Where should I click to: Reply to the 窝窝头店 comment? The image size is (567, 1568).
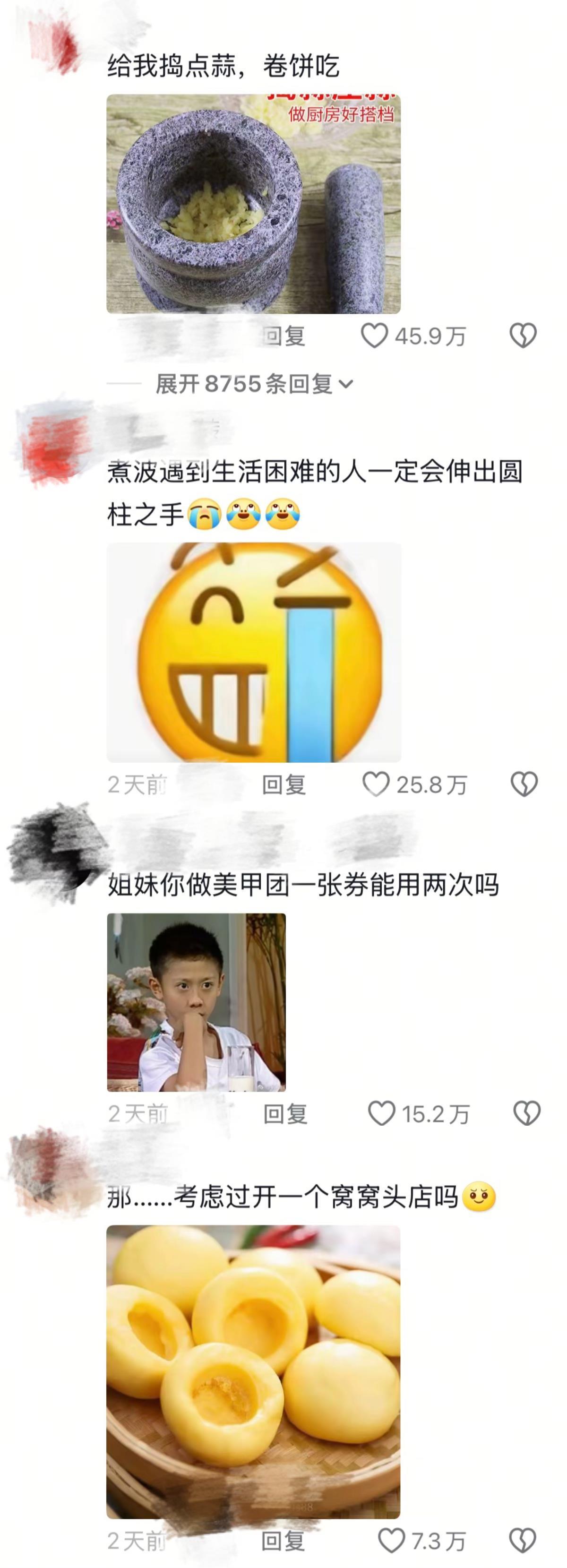pyautogui.click(x=283, y=1541)
